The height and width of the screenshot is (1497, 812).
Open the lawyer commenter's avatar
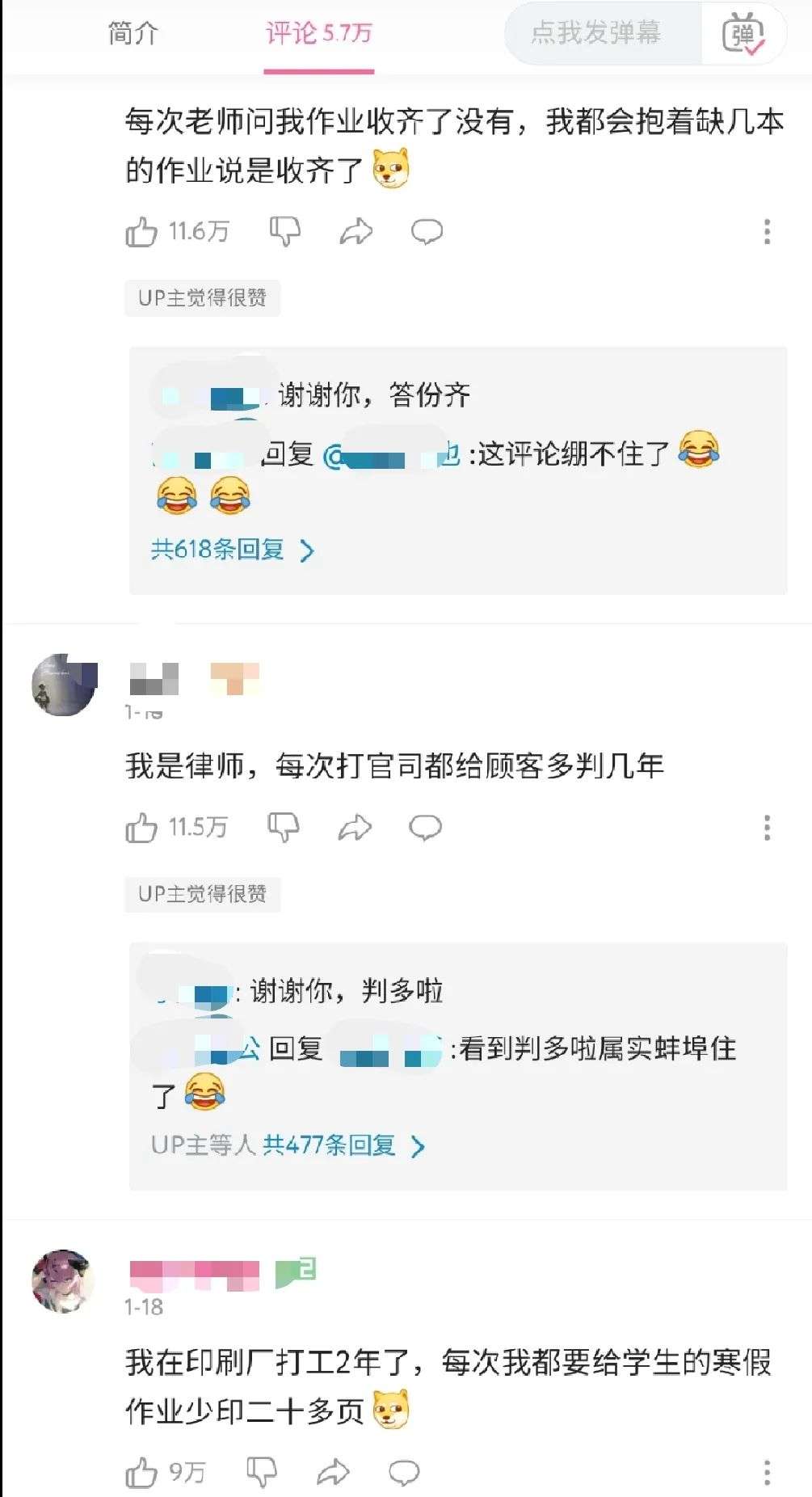(64, 685)
